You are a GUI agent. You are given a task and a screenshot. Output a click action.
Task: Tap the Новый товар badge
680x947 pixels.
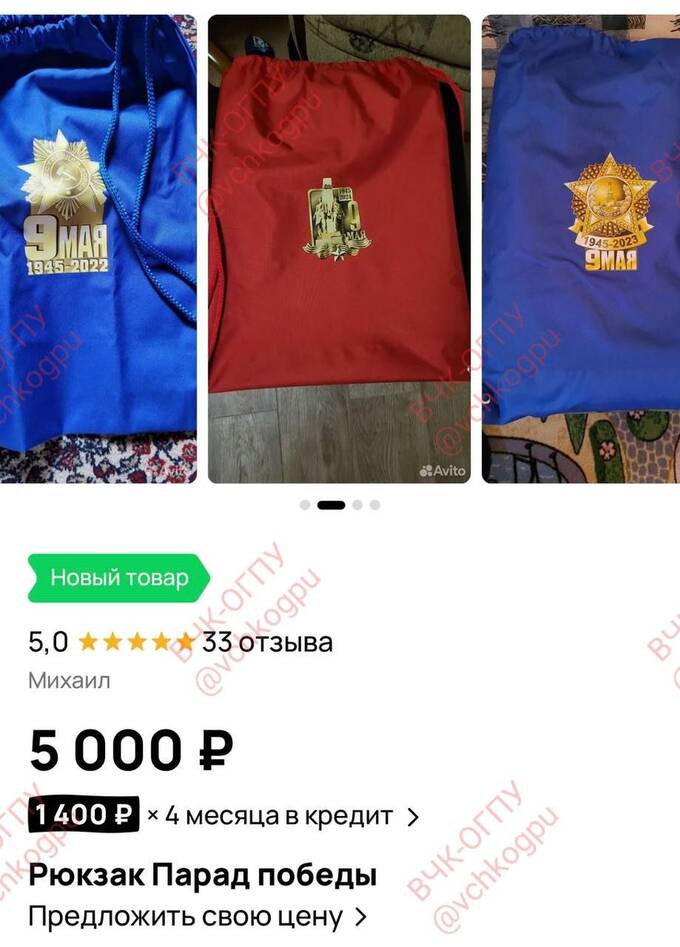119,578
